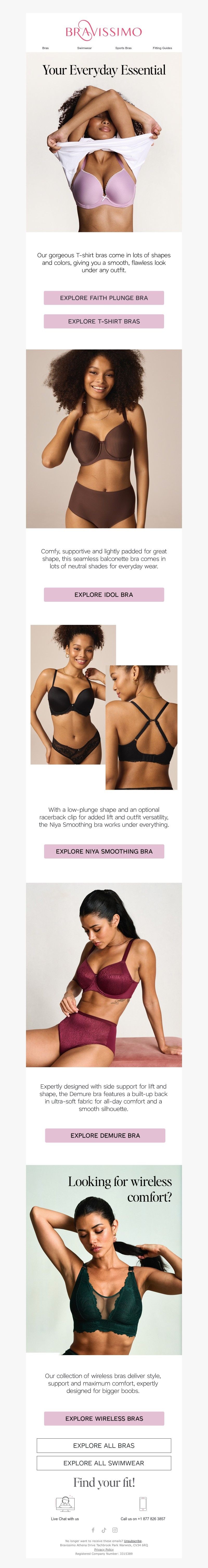Image resolution: width=208 pixels, height=1568 pixels.
Task: Select Explore All Bras
Action: coord(104,1445)
